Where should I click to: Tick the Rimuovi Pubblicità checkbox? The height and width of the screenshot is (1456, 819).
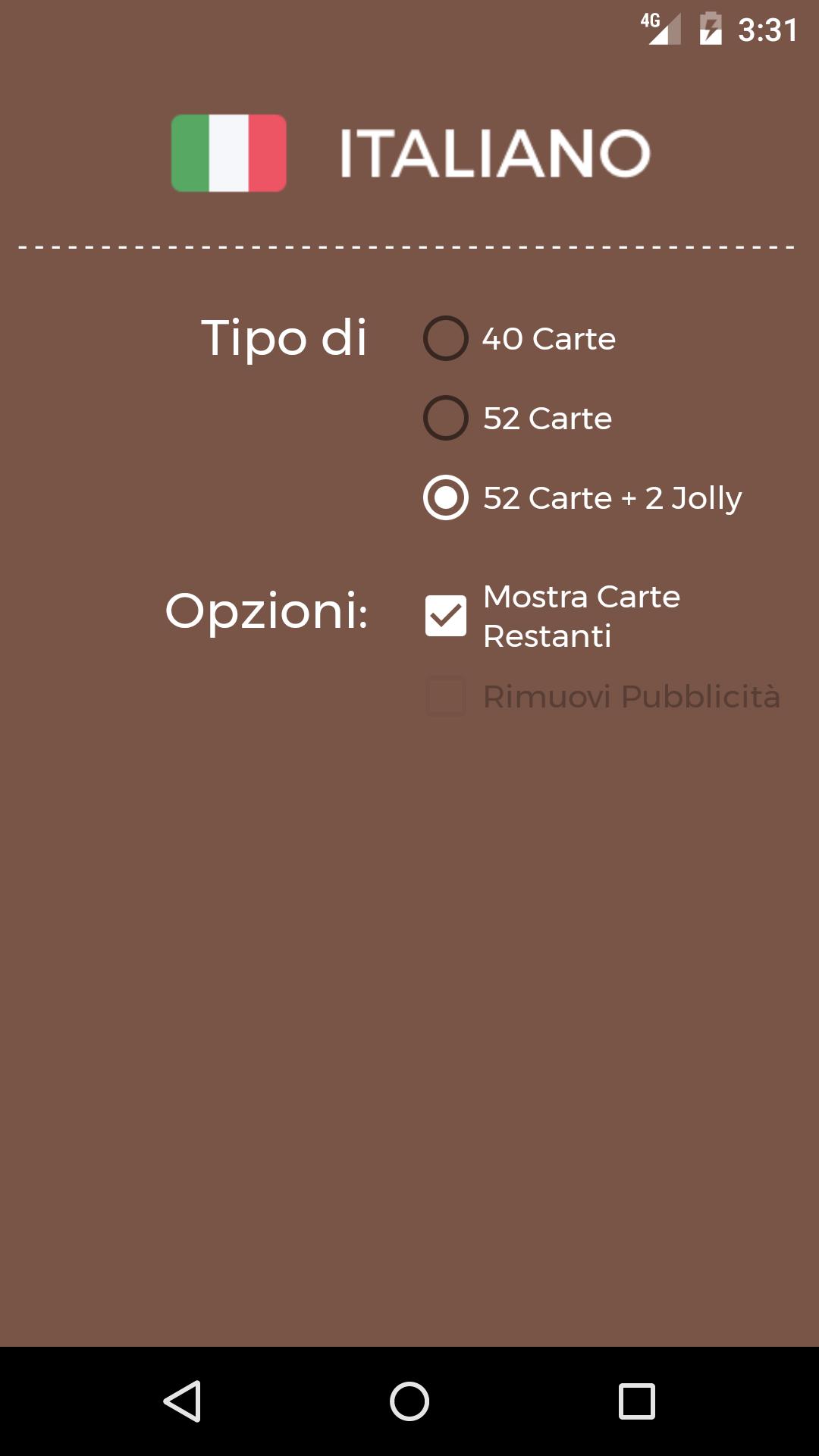point(446,696)
